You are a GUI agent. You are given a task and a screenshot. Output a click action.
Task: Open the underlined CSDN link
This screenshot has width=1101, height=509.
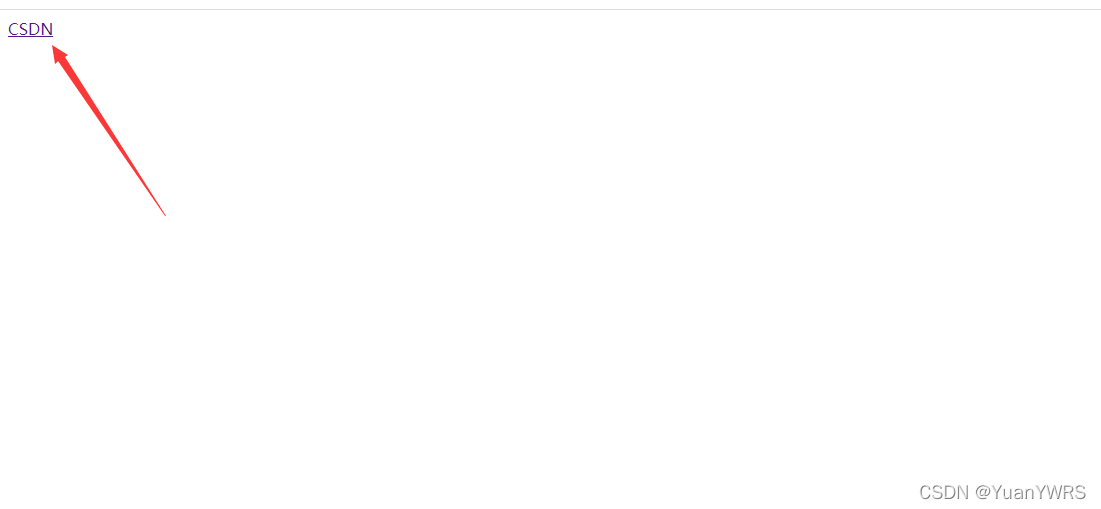pyautogui.click(x=30, y=29)
